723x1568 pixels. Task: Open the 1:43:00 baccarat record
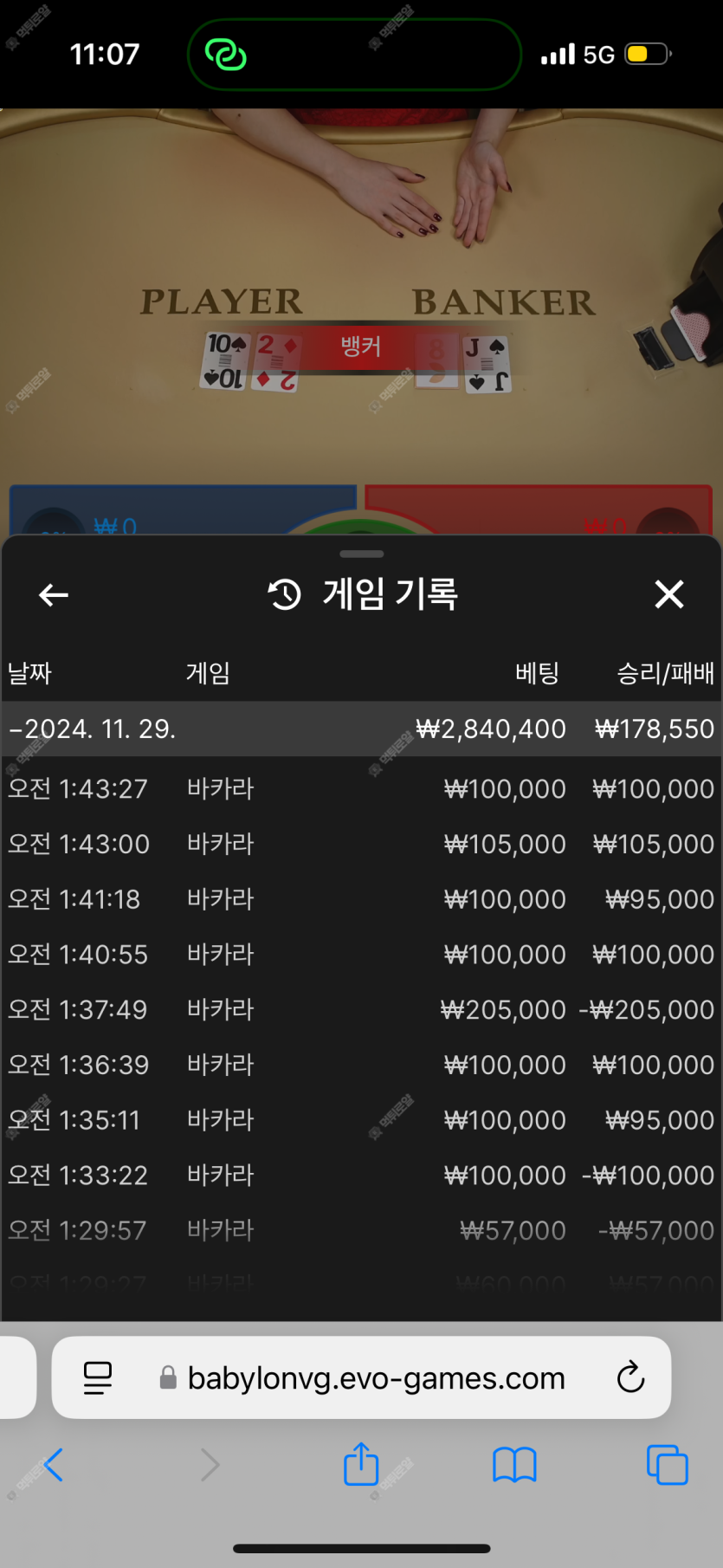click(361, 845)
